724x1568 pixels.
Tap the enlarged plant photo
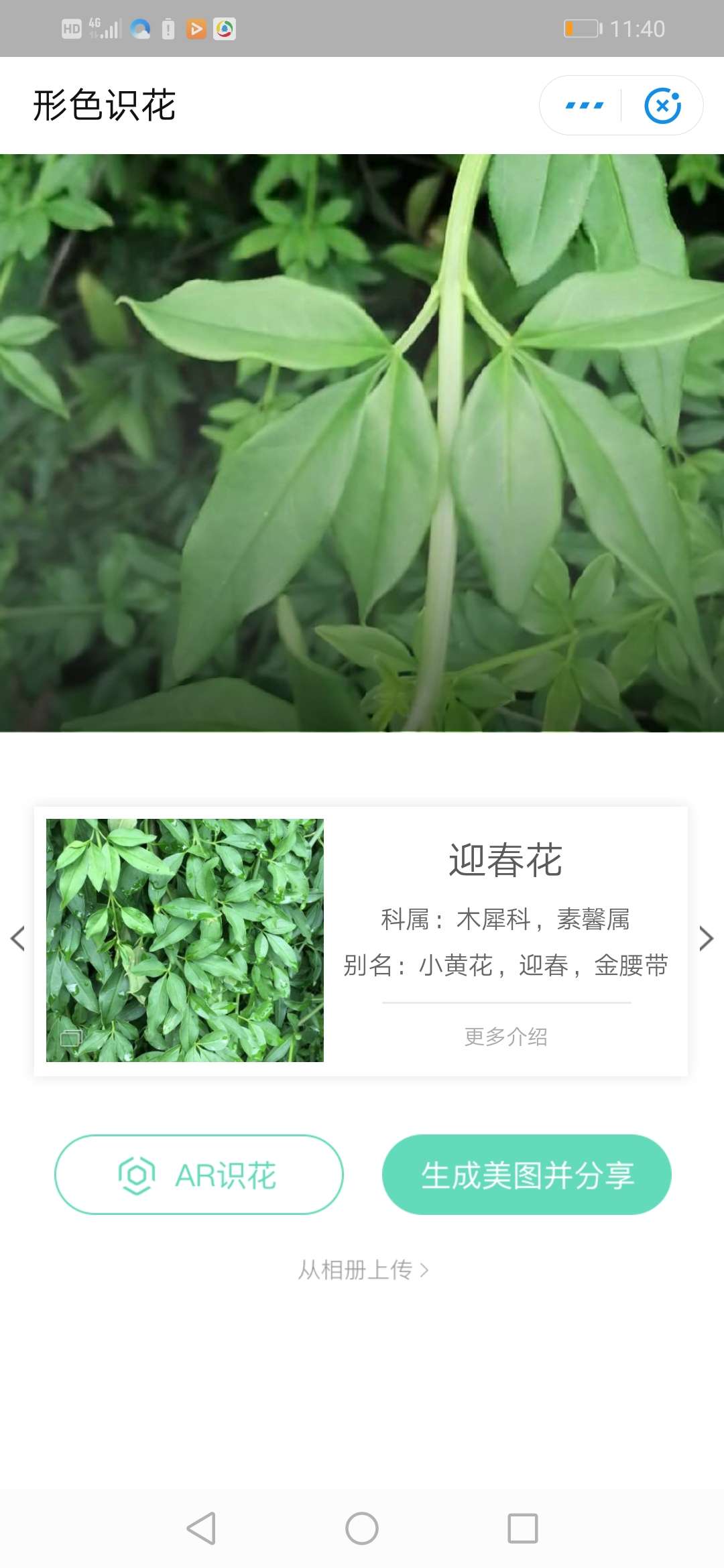coord(362,442)
